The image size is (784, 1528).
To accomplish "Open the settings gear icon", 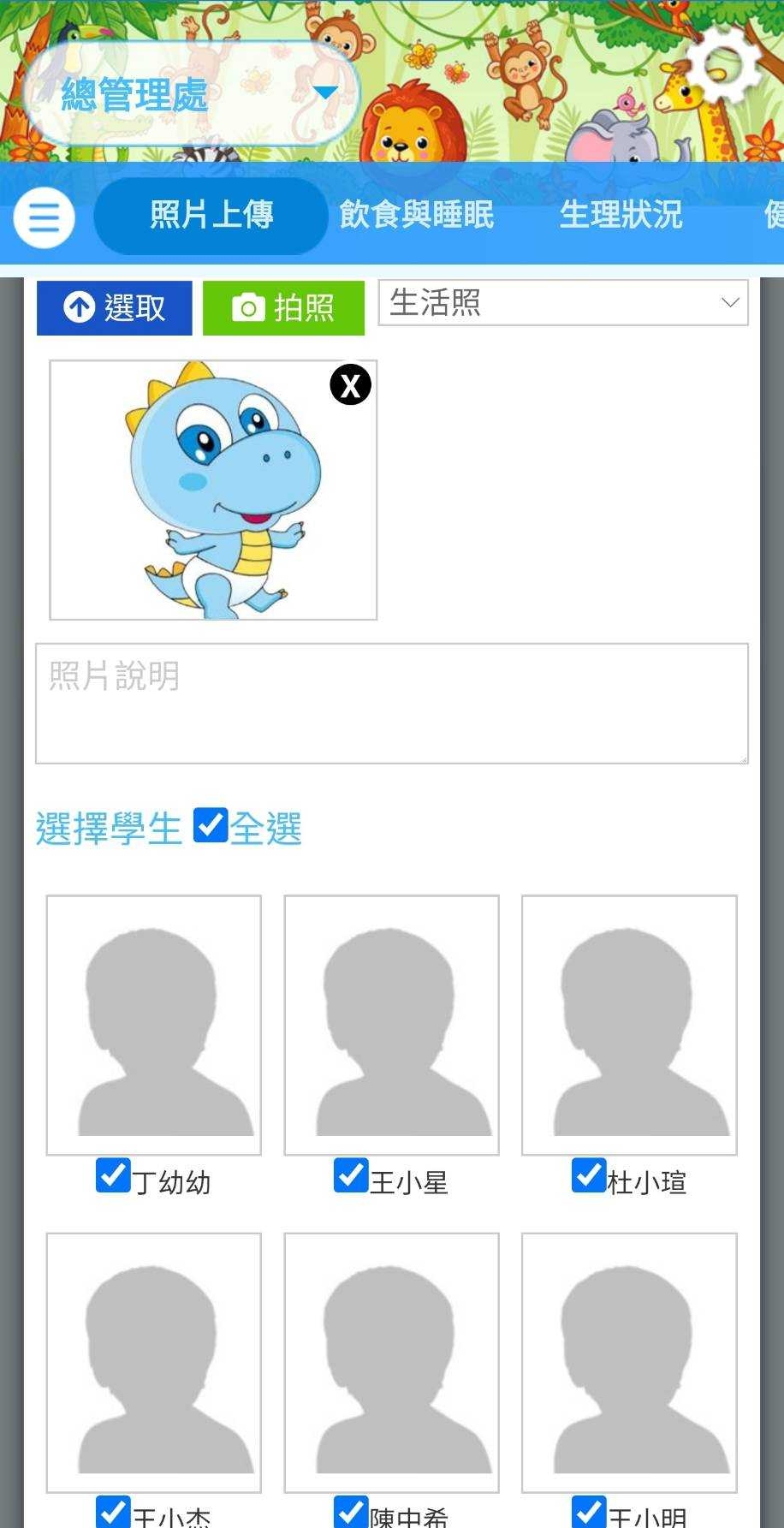I will (x=724, y=66).
